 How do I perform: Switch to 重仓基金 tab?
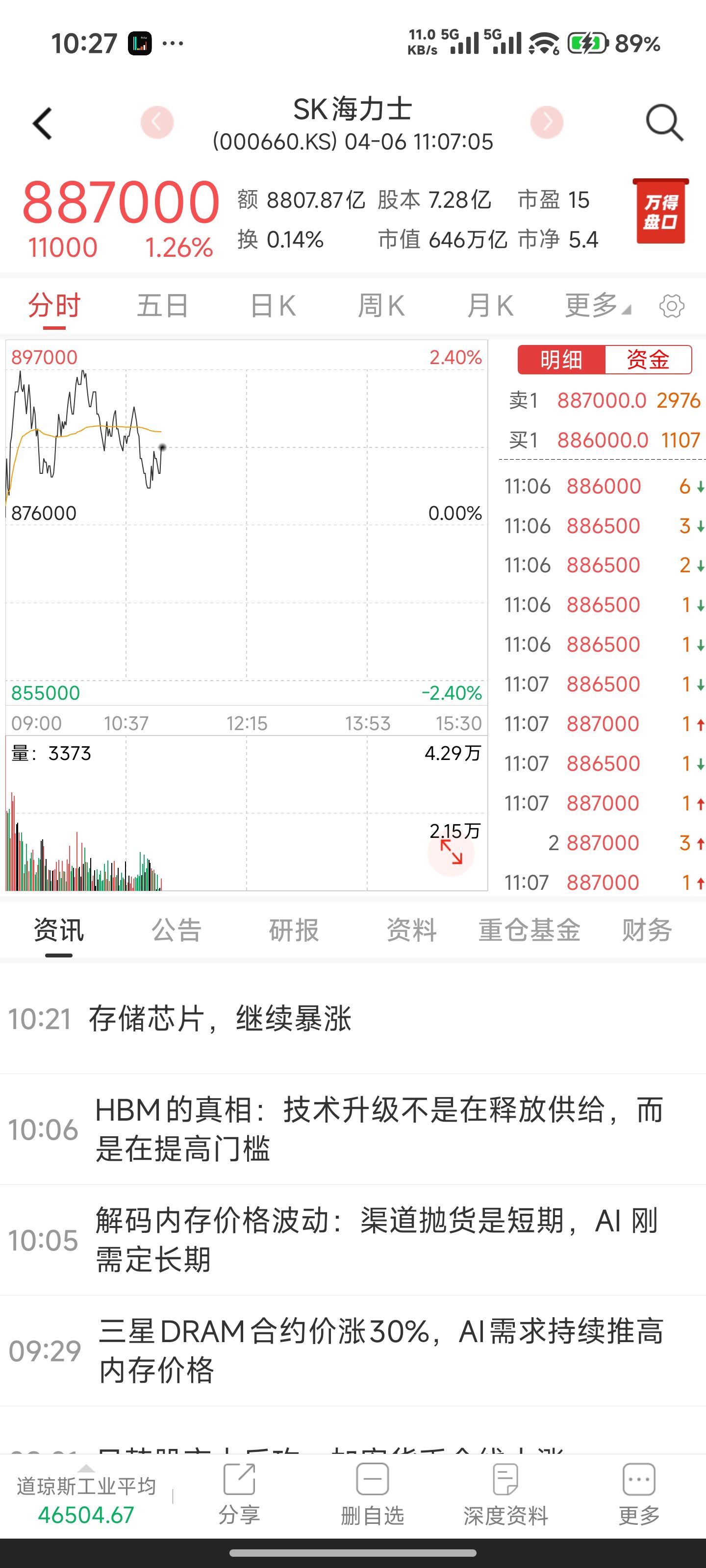click(x=529, y=930)
